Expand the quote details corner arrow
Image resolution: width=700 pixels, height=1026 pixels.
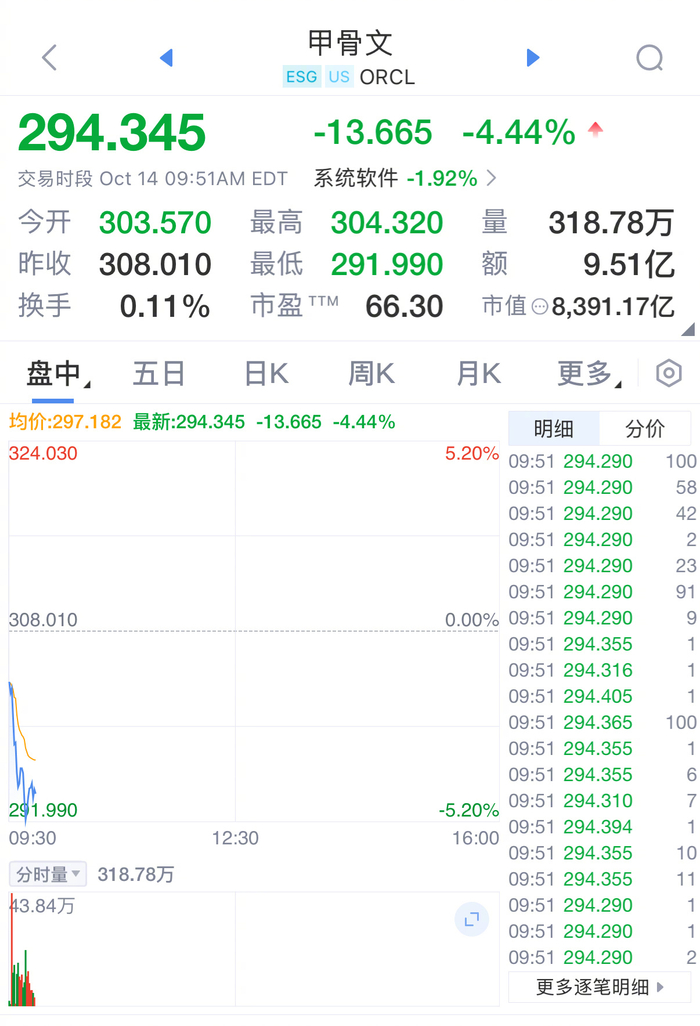(687, 329)
